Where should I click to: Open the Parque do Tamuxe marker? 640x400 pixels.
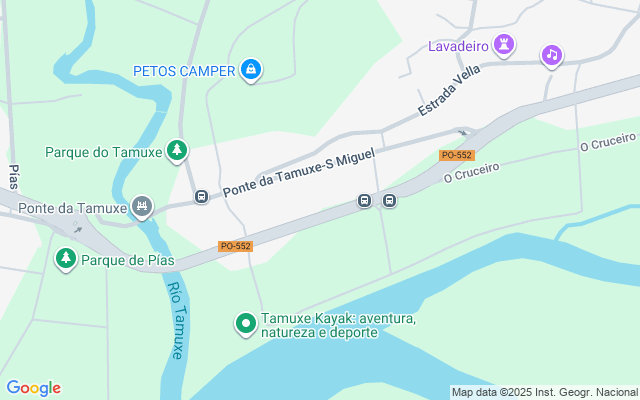click(177, 152)
